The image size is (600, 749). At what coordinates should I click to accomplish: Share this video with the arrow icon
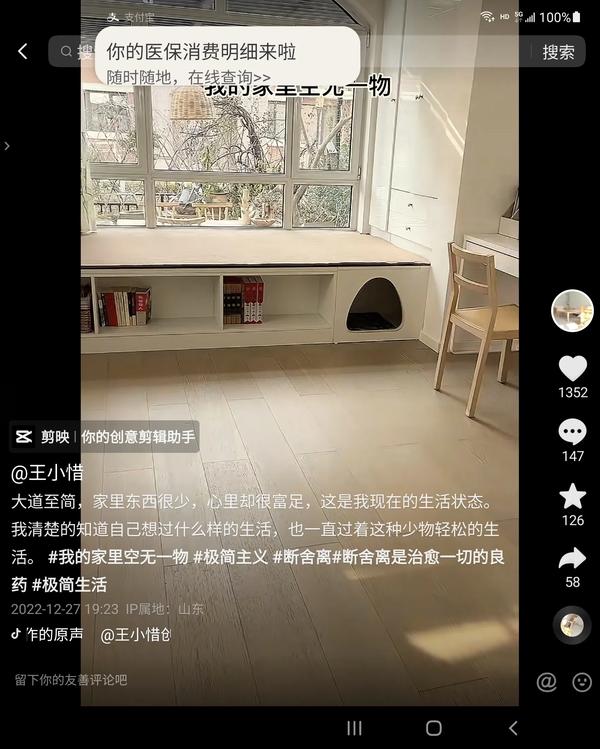pyautogui.click(x=572, y=558)
